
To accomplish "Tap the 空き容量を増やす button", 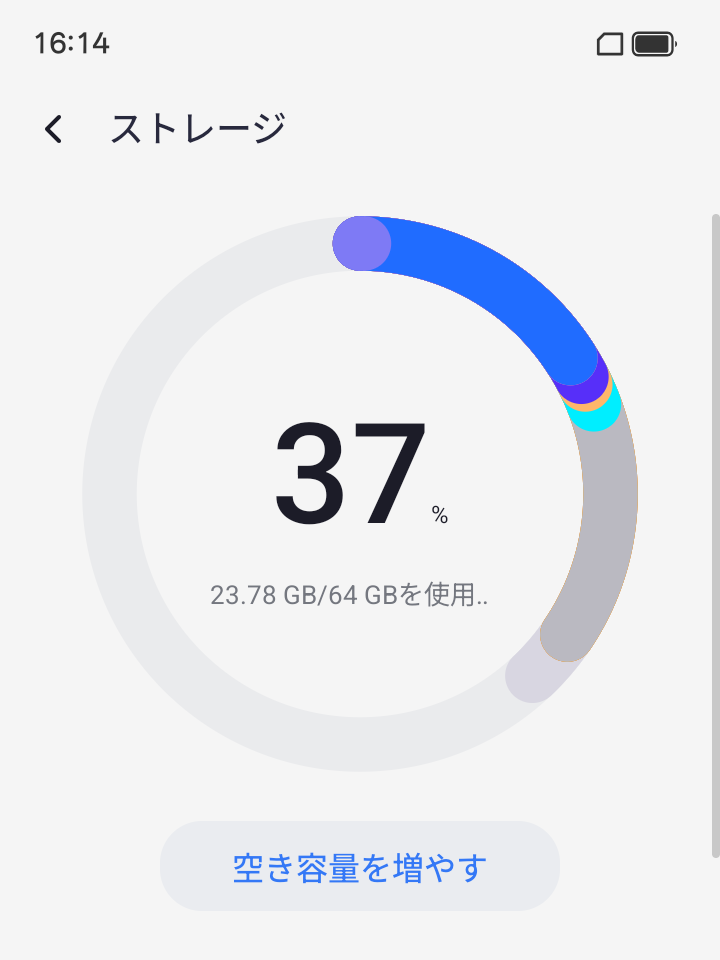I will (x=359, y=866).
